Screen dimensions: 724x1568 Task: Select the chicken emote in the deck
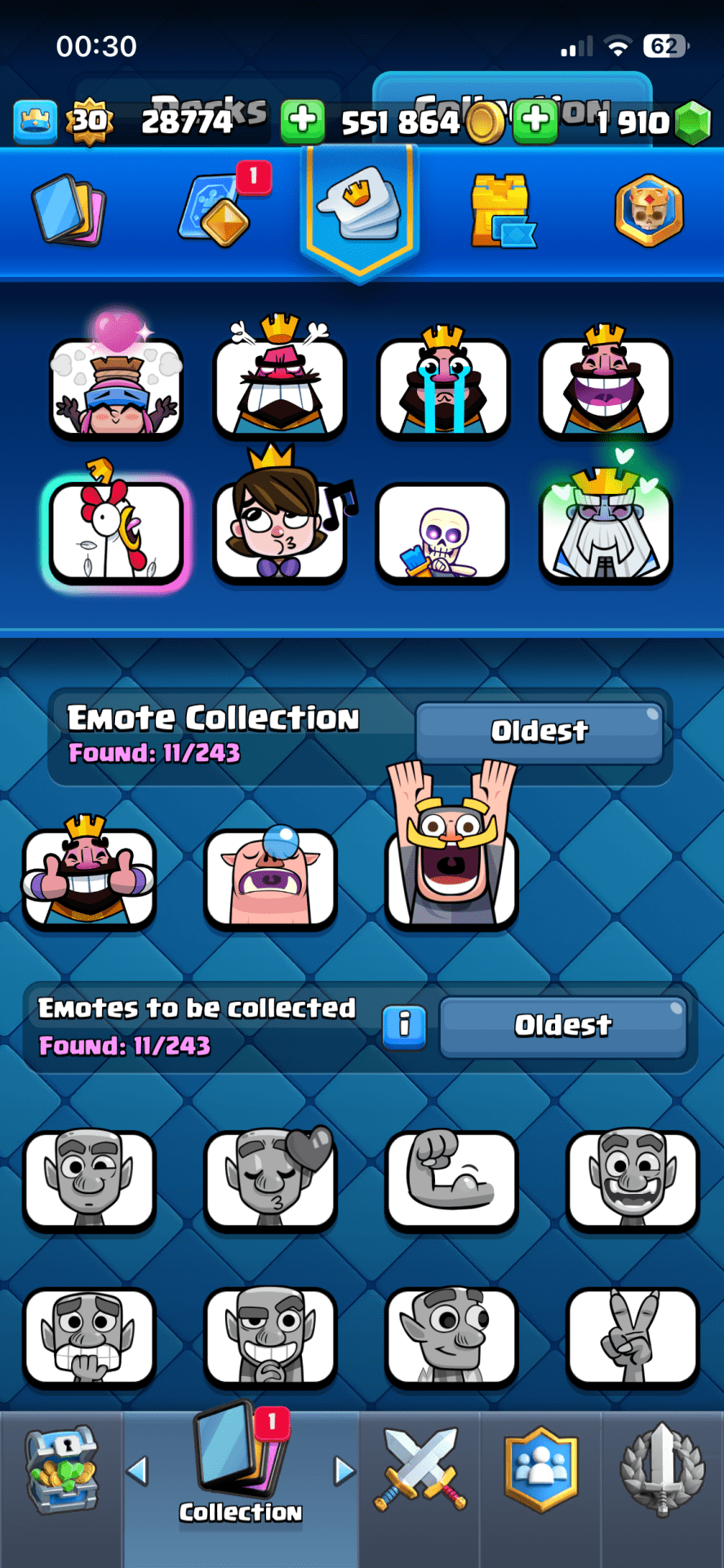(x=116, y=531)
